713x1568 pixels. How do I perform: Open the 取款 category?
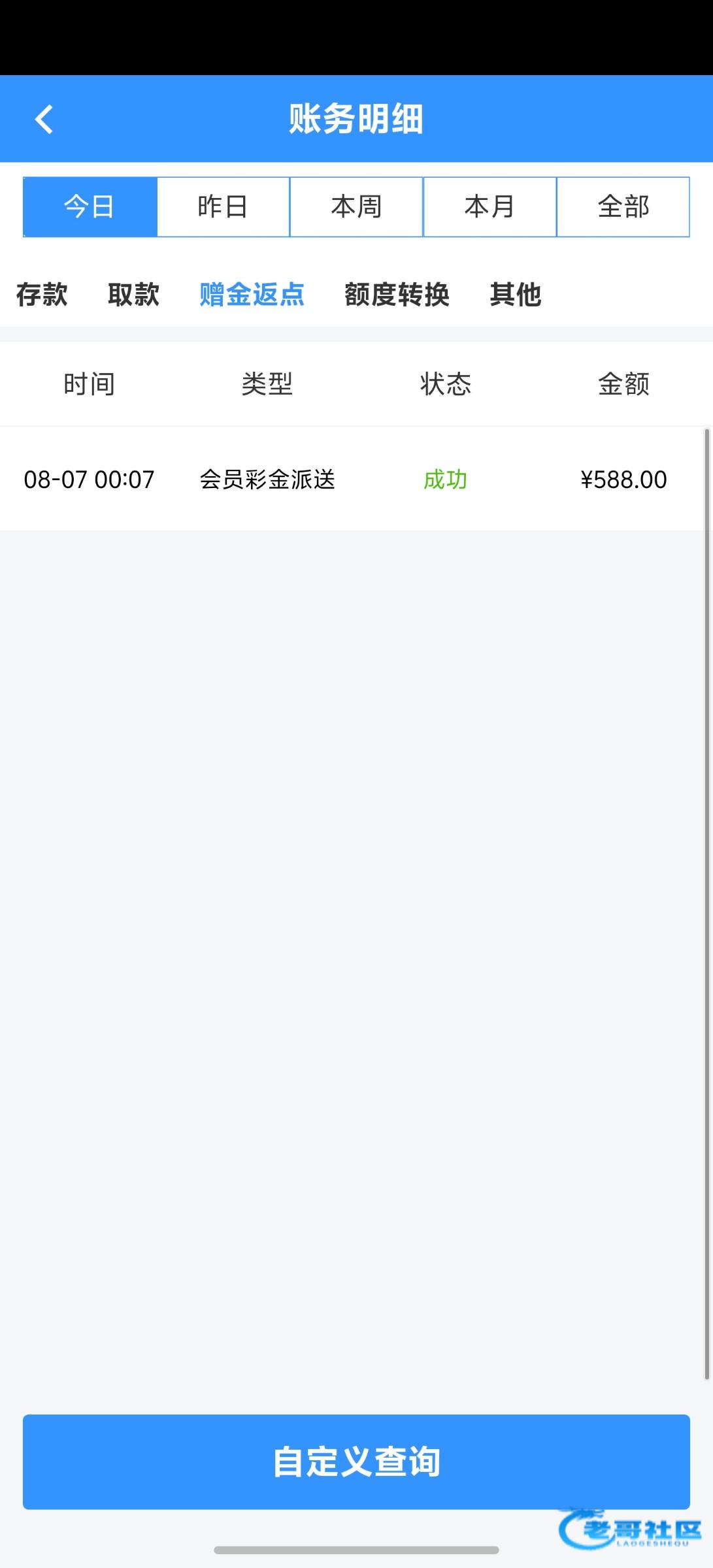coord(133,294)
